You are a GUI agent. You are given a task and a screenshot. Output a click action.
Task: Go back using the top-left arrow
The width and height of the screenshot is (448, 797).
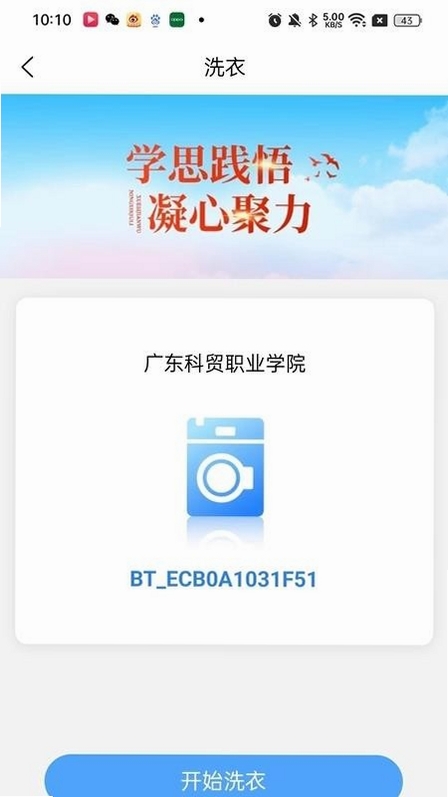click(27, 67)
